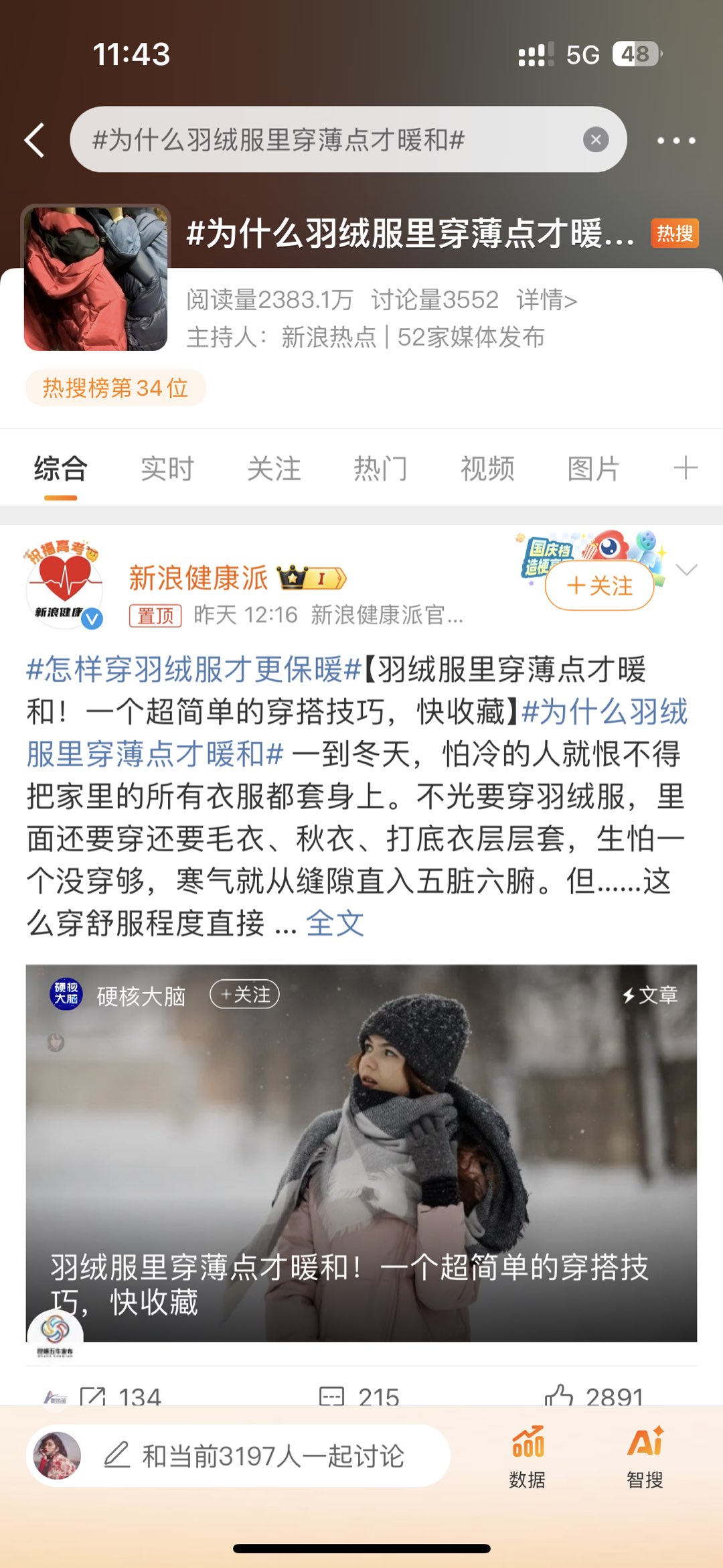723x1568 pixels.
Task: Follow 新浪健康派 with +关注
Action: pyautogui.click(x=599, y=586)
